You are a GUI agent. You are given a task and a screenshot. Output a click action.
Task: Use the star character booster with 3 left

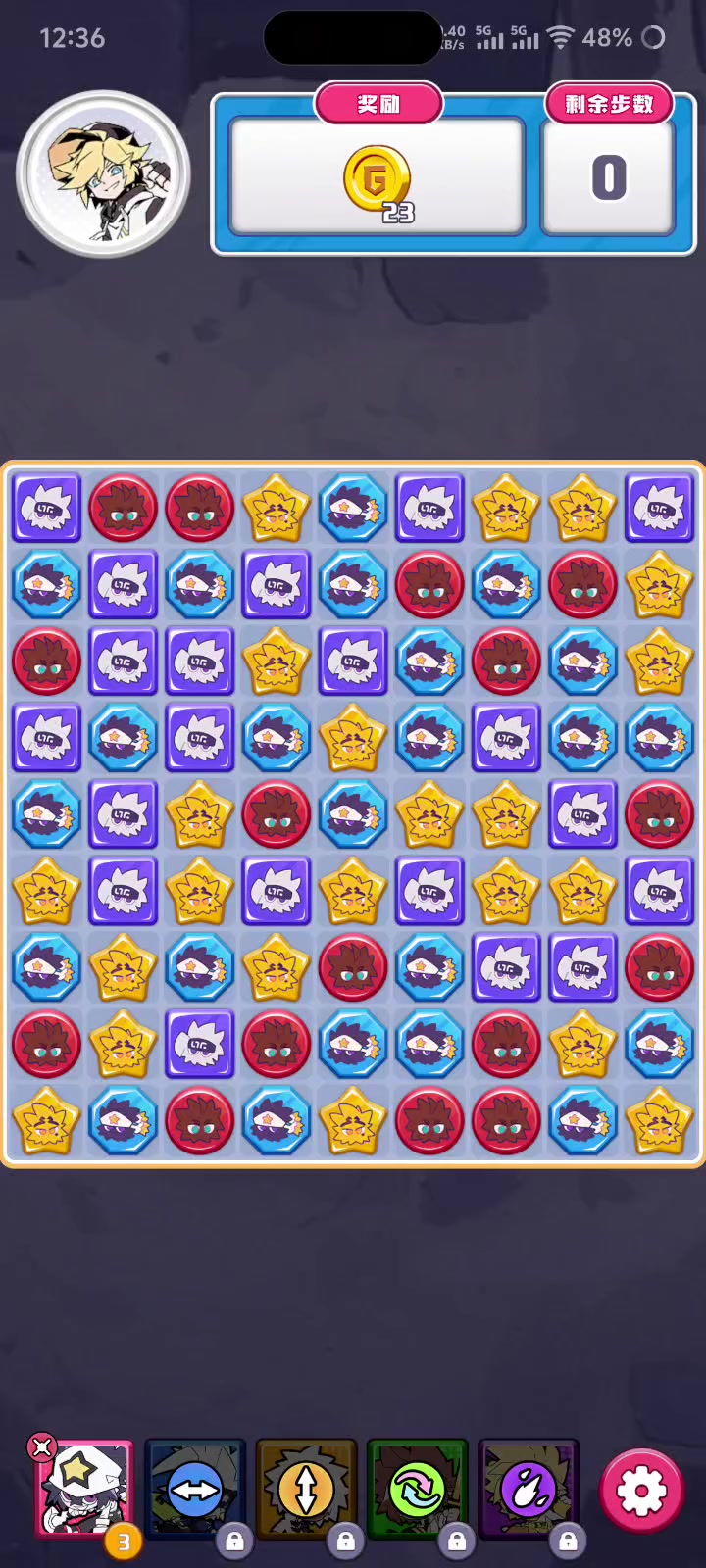[x=85, y=1490]
